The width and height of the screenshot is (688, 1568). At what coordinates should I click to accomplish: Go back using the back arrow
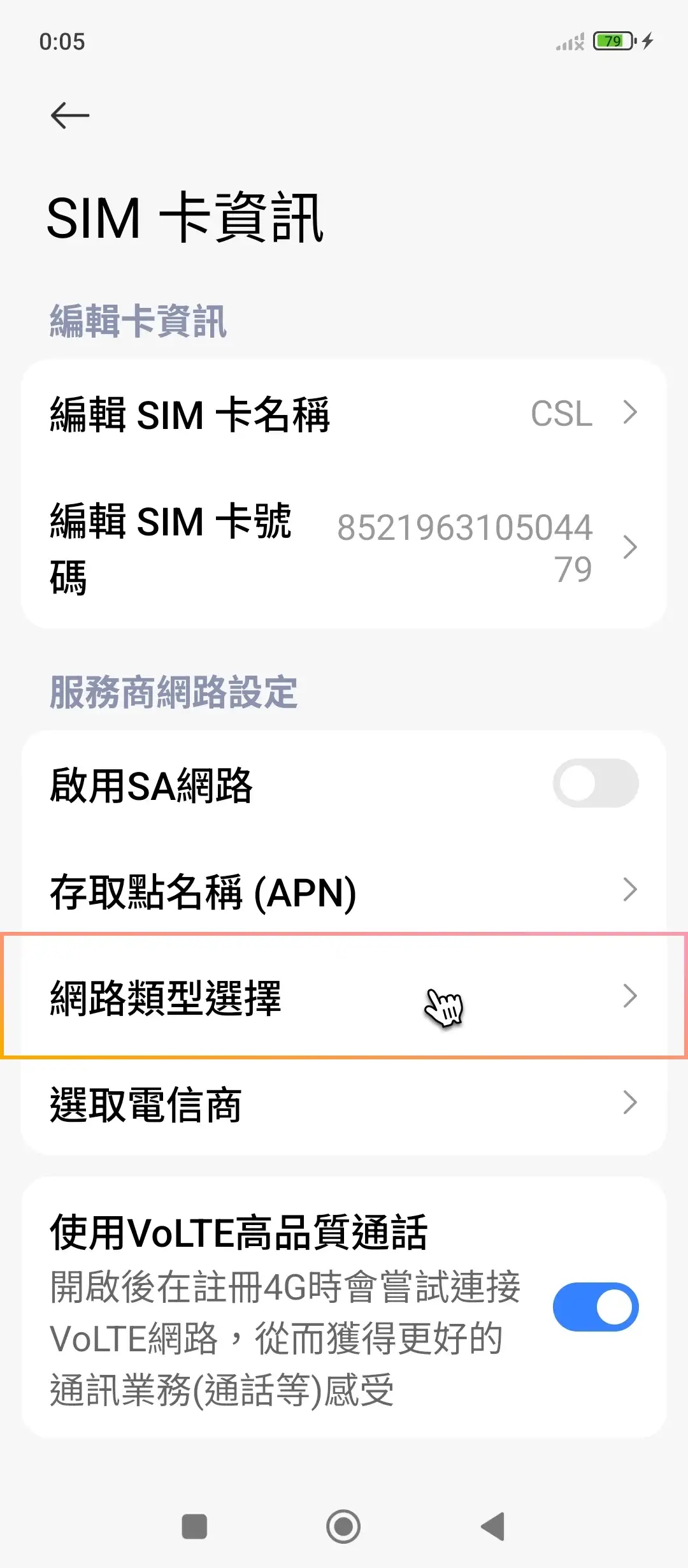[69, 115]
